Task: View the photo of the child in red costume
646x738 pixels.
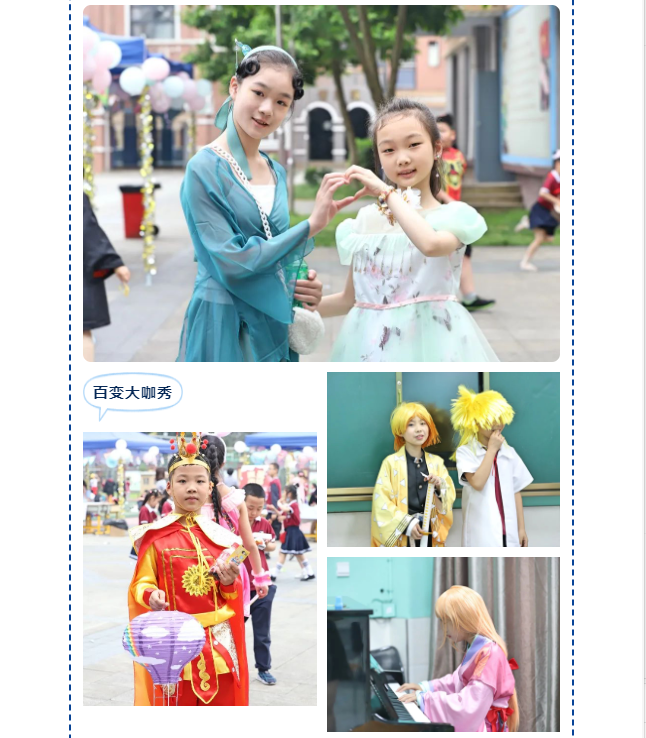Action: click(x=200, y=569)
